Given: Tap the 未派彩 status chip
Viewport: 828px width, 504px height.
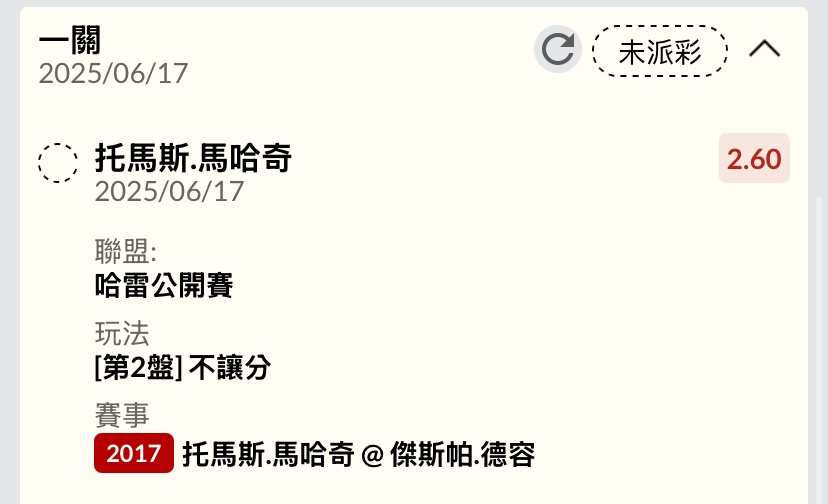Looking at the screenshot, I should [660, 51].
